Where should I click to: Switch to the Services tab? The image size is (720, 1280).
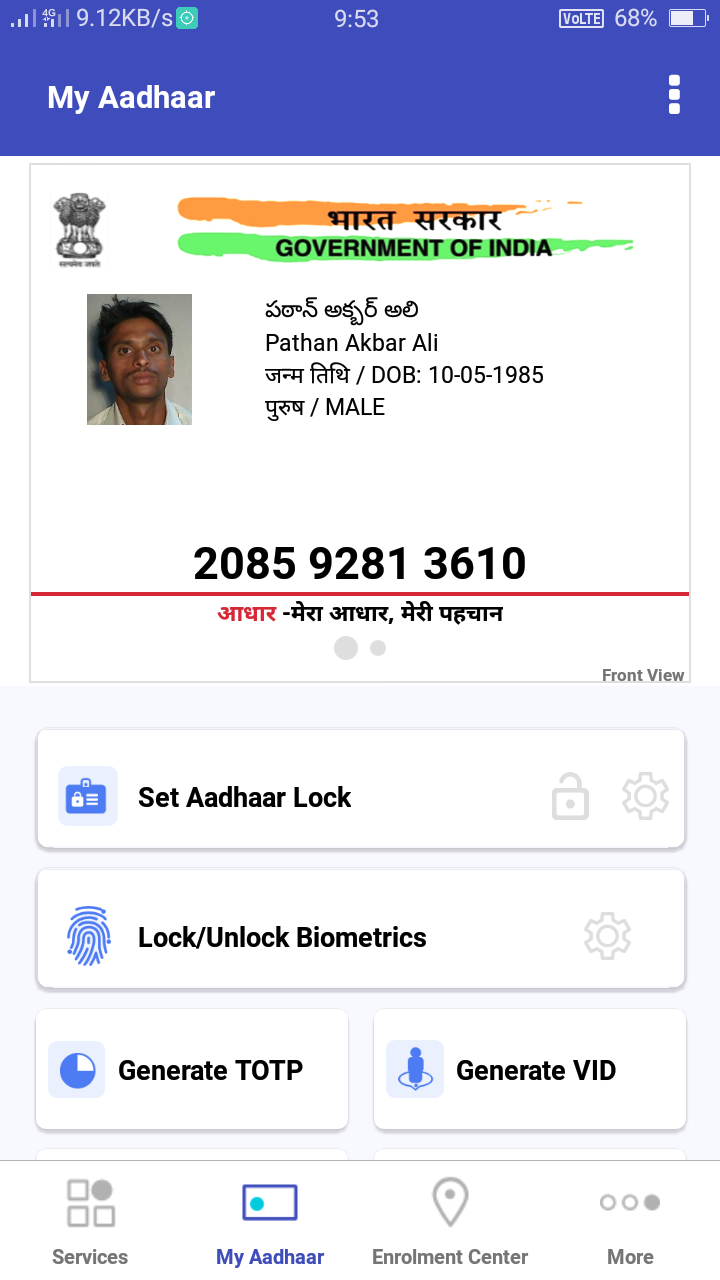click(90, 1222)
